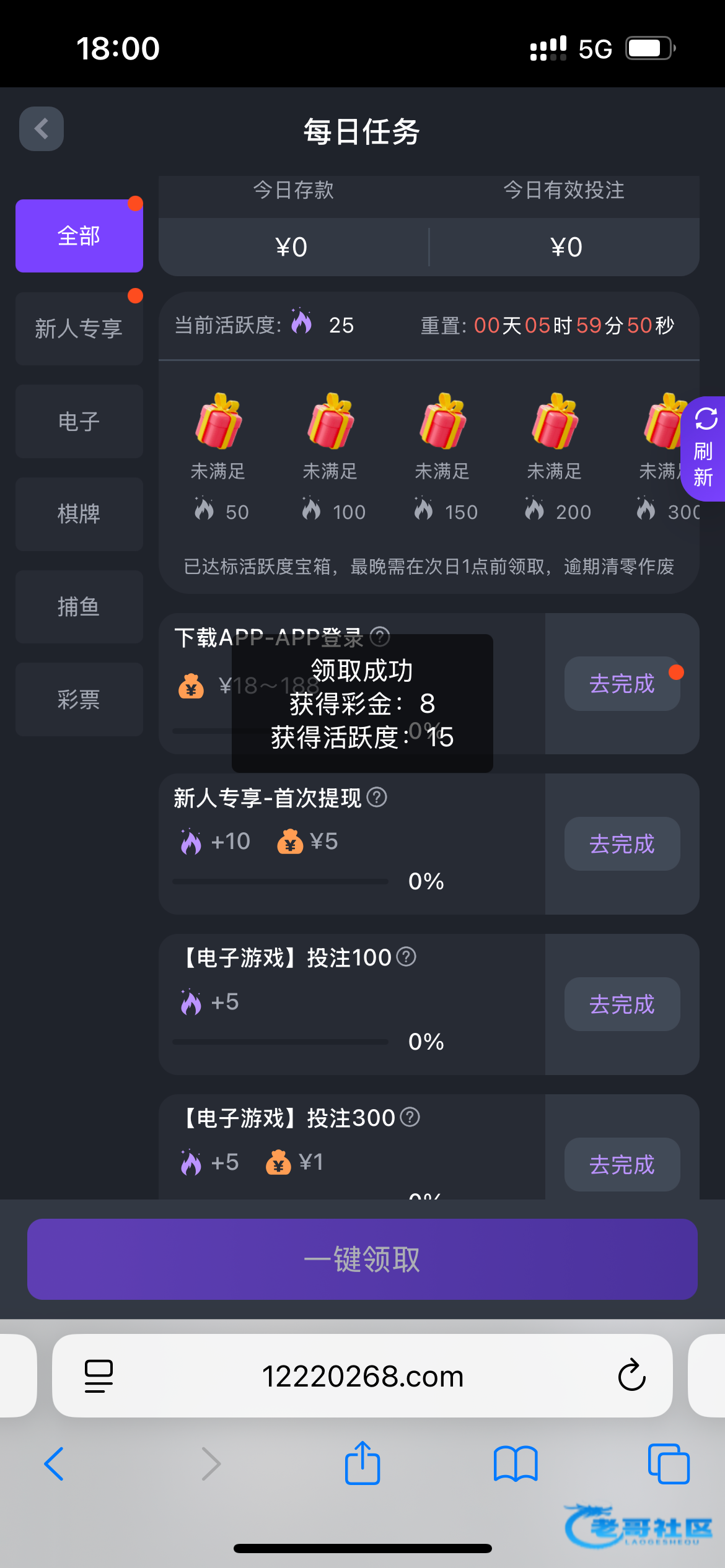Open the 电子 task category
This screenshot has width=725, height=1568.
(79, 421)
